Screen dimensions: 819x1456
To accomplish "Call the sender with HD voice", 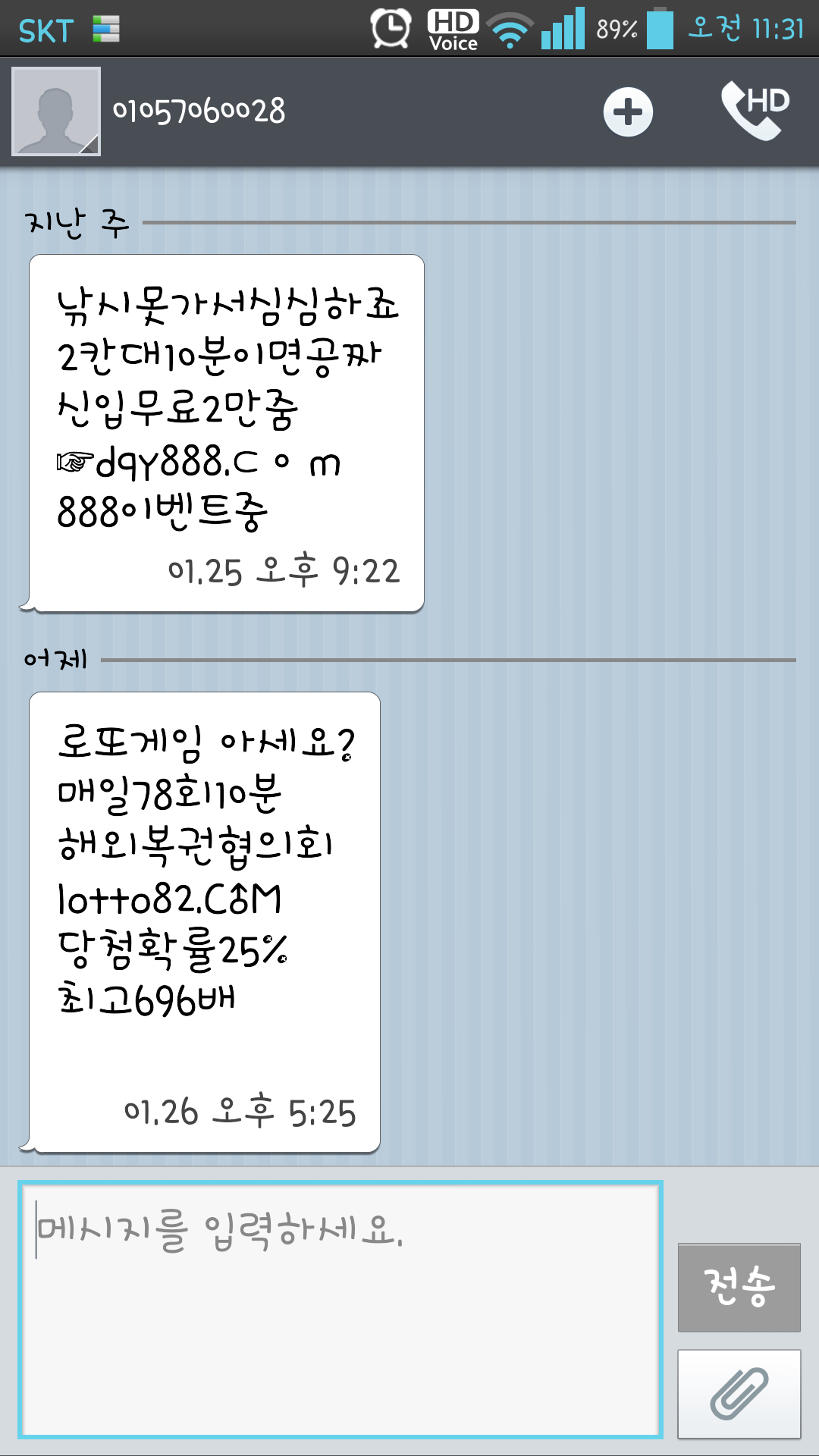I will (x=755, y=111).
